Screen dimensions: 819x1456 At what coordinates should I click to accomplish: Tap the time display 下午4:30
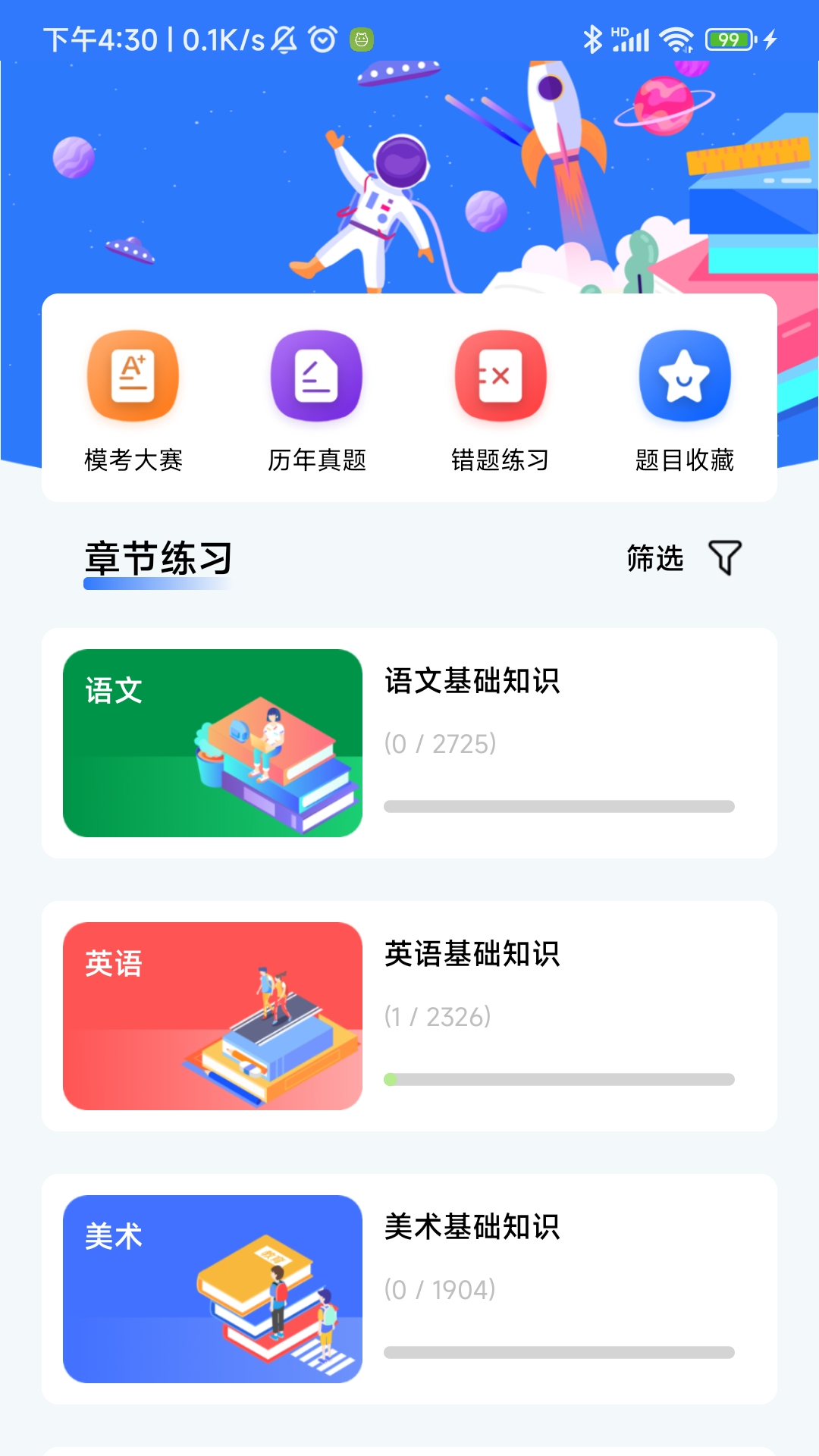tap(99, 36)
